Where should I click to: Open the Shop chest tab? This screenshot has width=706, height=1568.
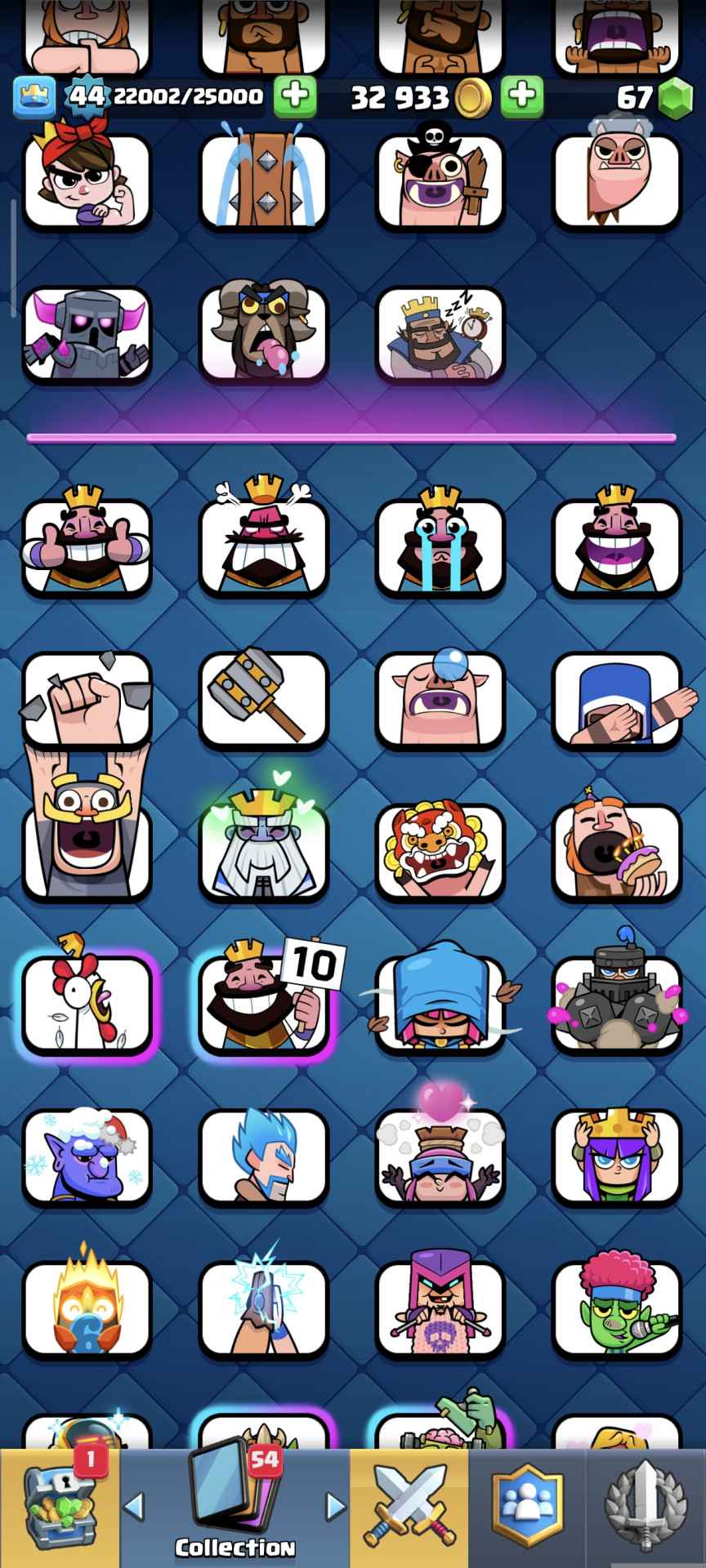[x=58, y=1507]
